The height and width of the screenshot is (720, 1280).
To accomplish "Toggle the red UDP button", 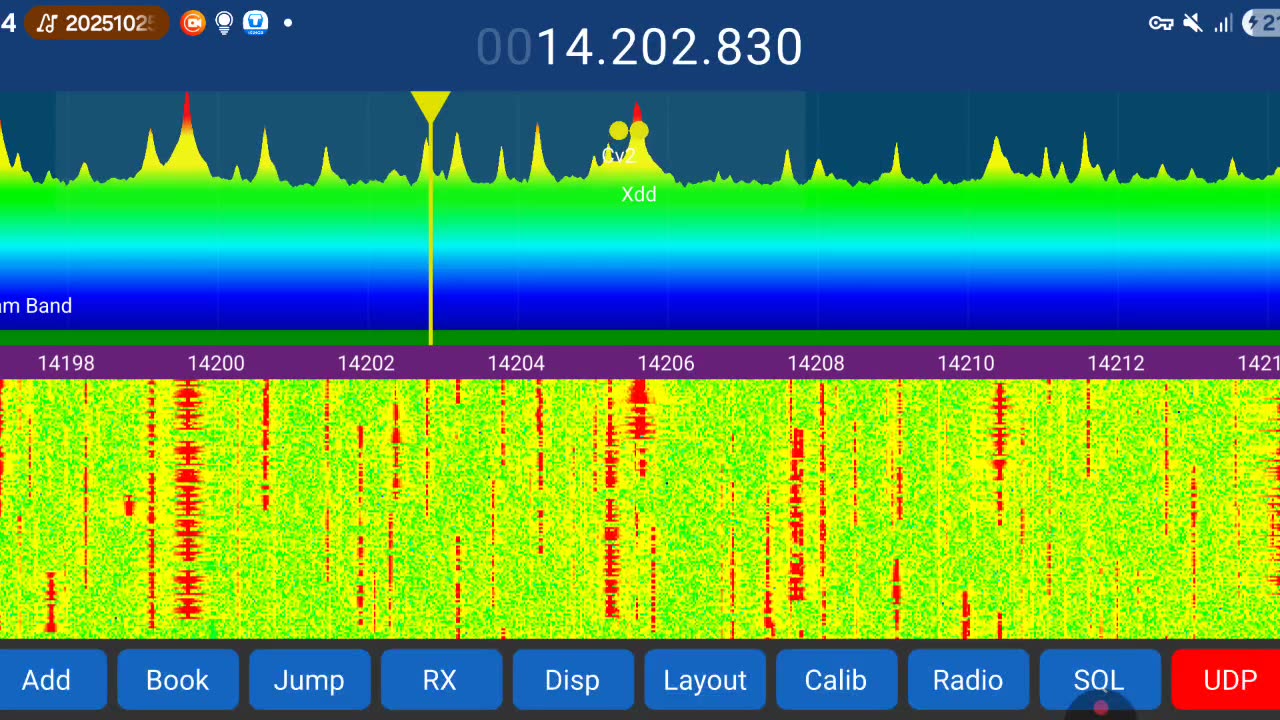I will point(1229,680).
